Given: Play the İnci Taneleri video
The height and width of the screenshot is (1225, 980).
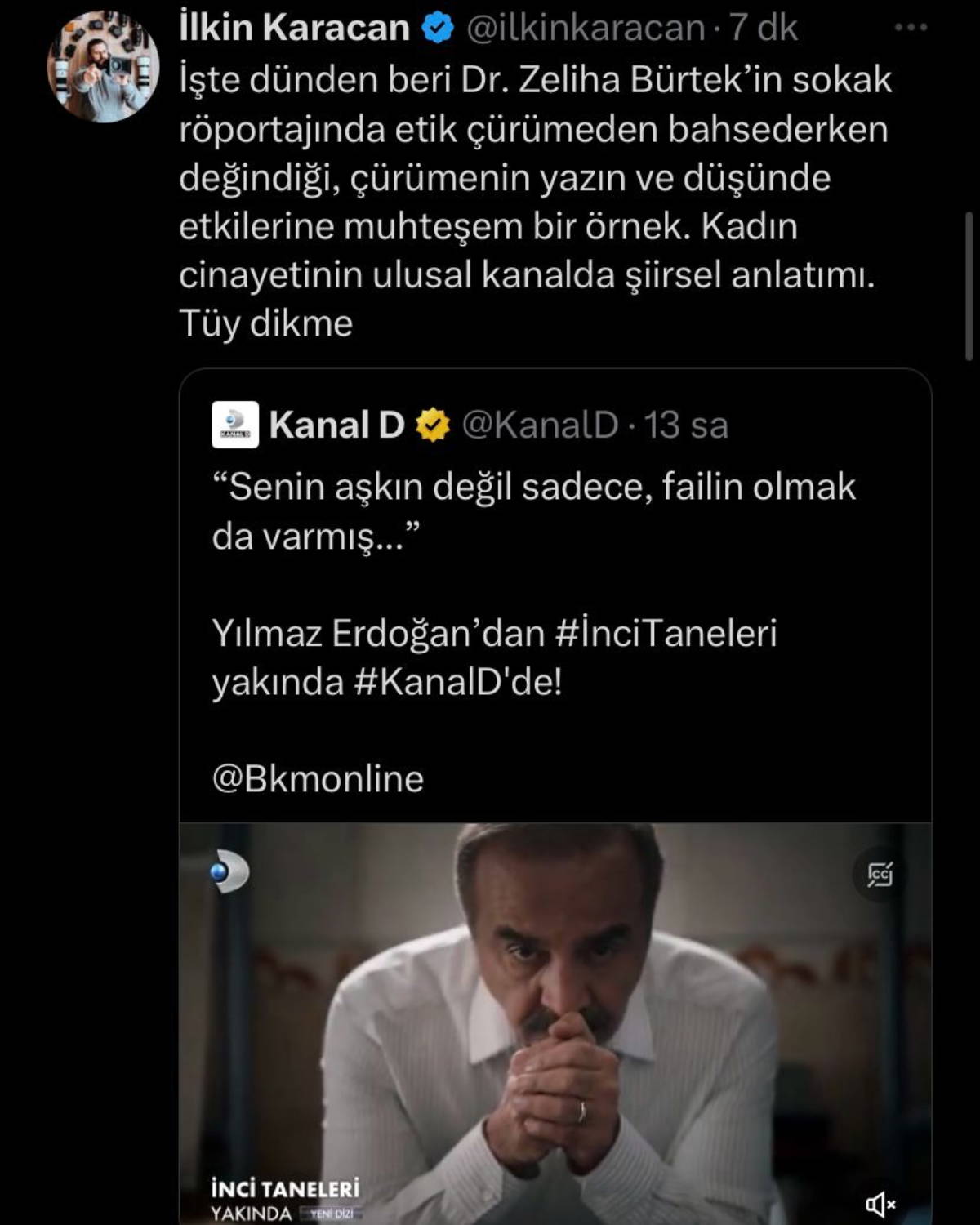Looking at the screenshot, I should coord(555,1021).
